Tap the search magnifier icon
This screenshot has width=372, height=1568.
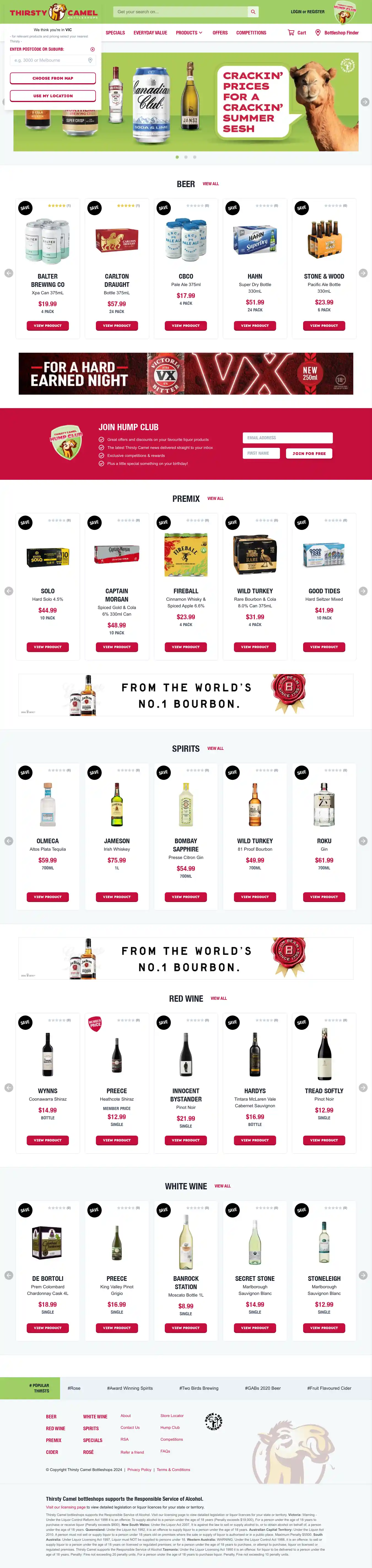click(253, 12)
